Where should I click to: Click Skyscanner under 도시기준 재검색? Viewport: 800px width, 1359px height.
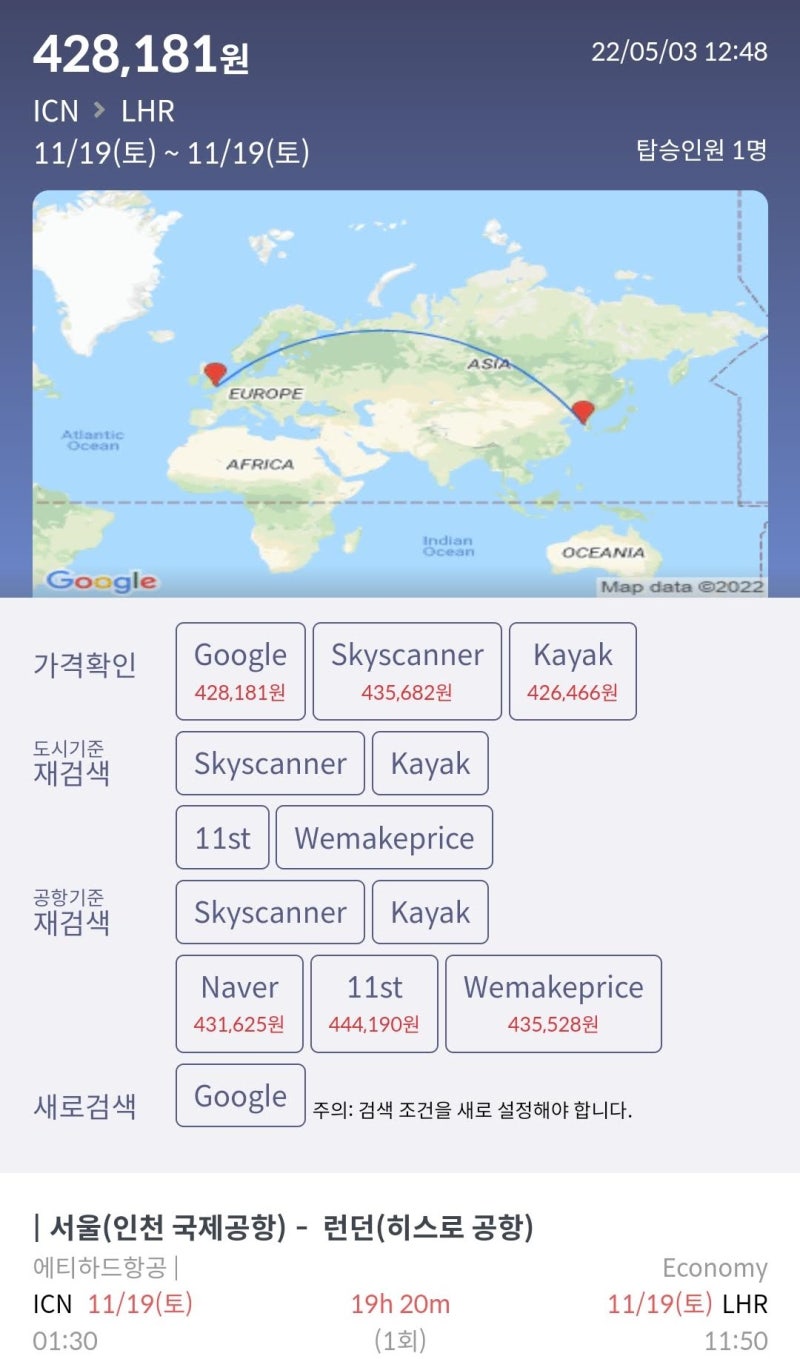pyautogui.click(x=269, y=763)
